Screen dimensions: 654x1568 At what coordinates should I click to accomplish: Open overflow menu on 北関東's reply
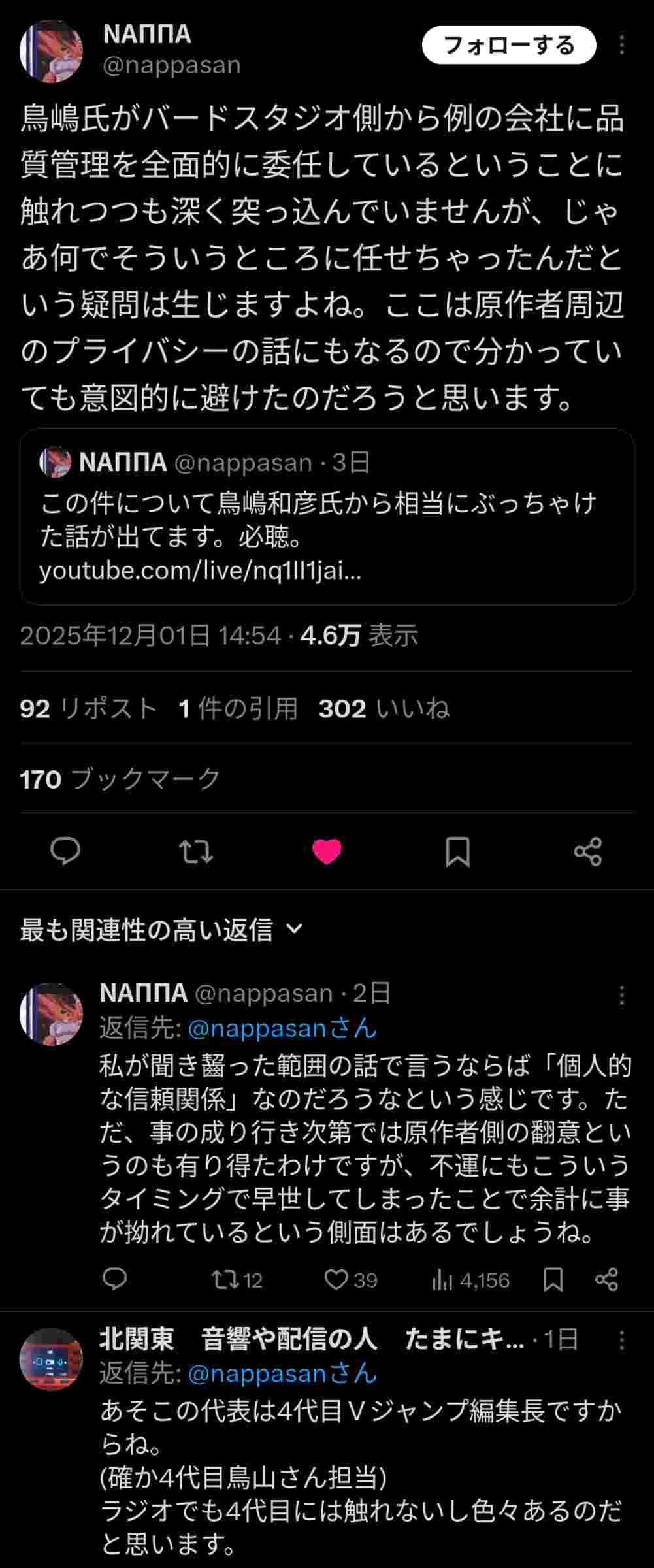pyautogui.click(x=621, y=1340)
